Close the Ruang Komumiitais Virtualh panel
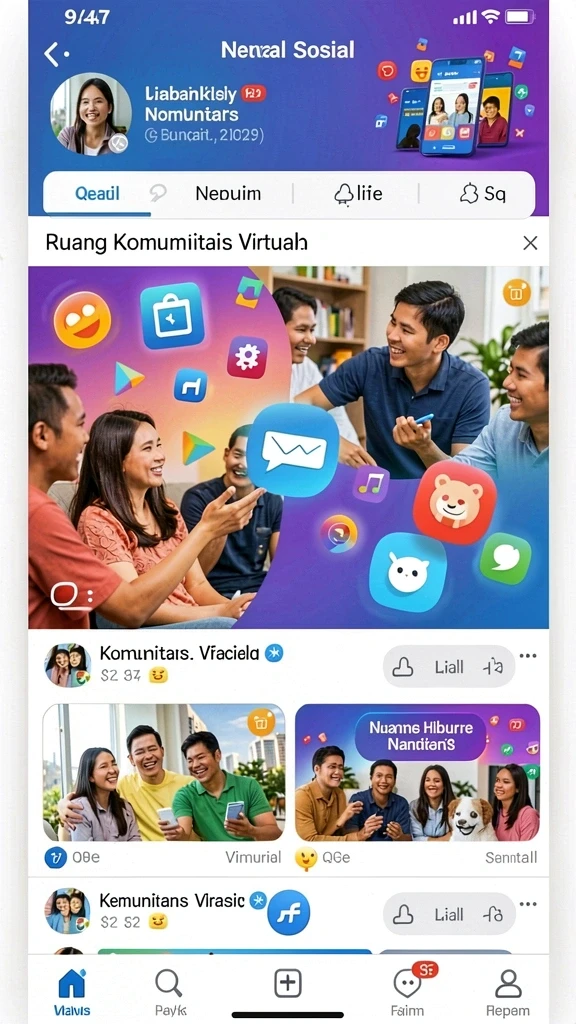The height and width of the screenshot is (1024, 576). pos(530,244)
